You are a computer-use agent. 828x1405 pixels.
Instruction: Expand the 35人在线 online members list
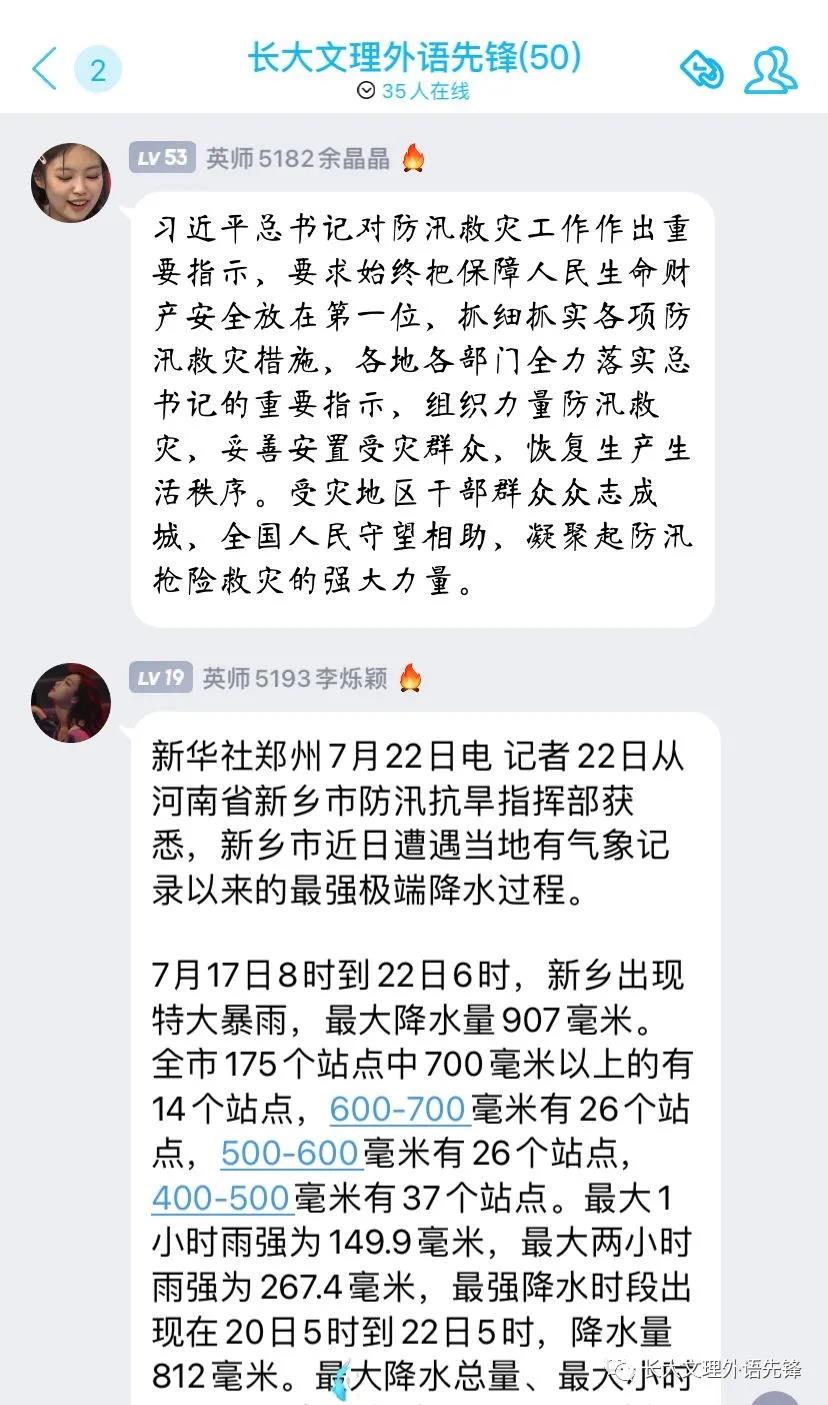click(x=413, y=91)
